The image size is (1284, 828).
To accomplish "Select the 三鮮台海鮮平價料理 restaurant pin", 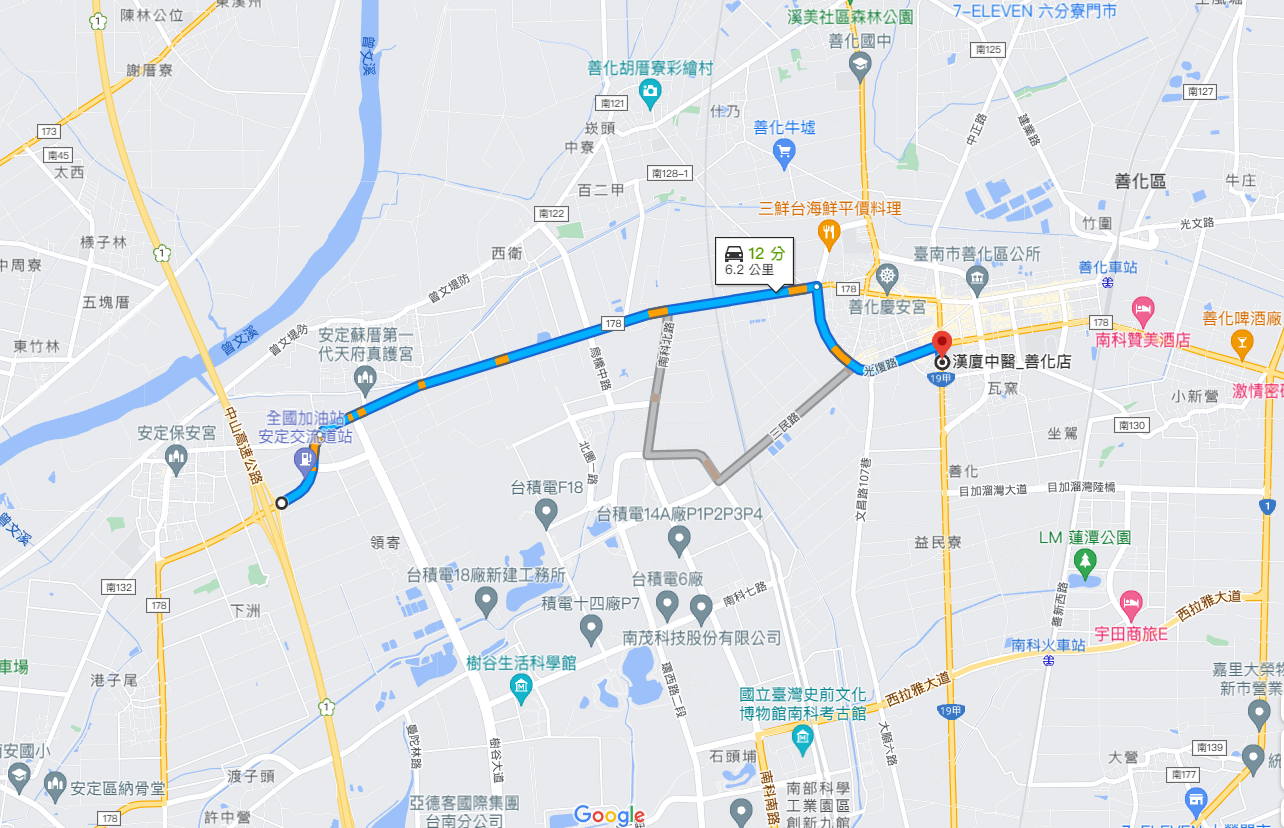I will point(828,234).
